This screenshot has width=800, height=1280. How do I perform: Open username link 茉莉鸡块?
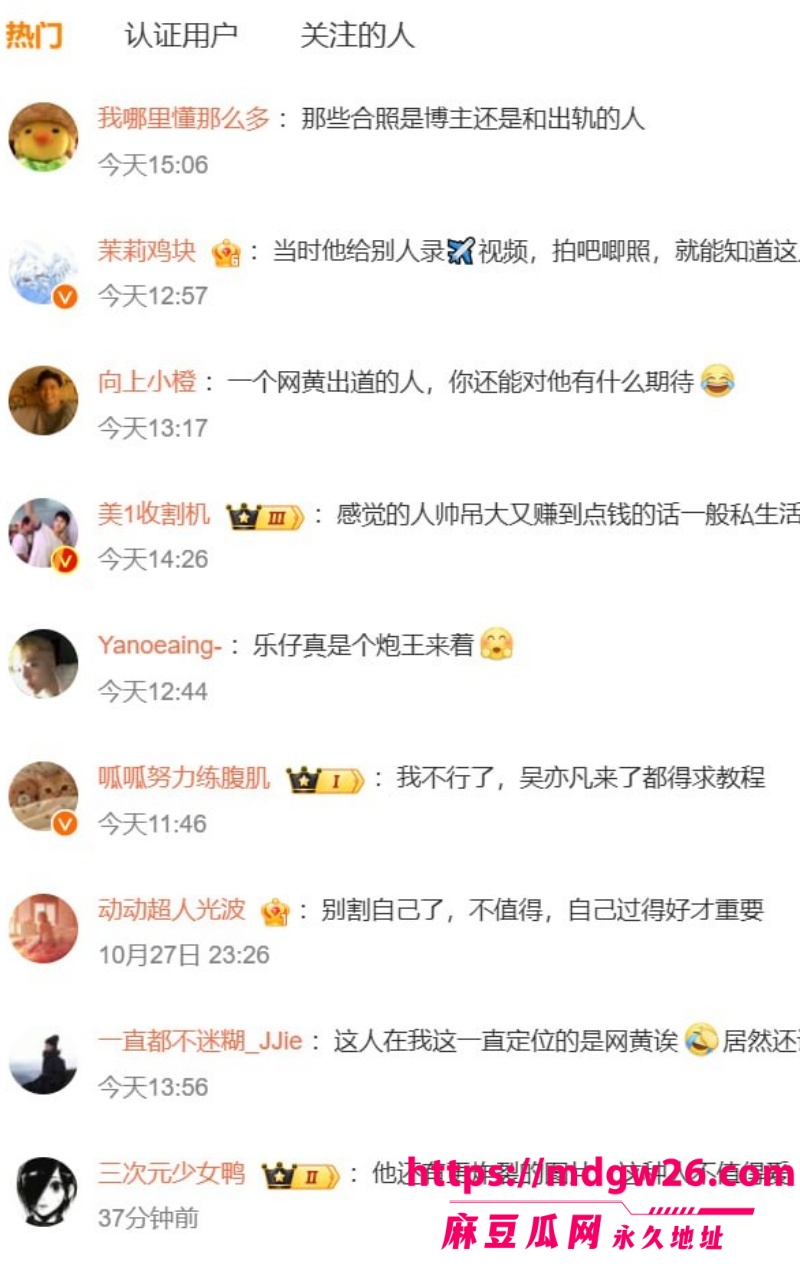(x=147, y=251)
